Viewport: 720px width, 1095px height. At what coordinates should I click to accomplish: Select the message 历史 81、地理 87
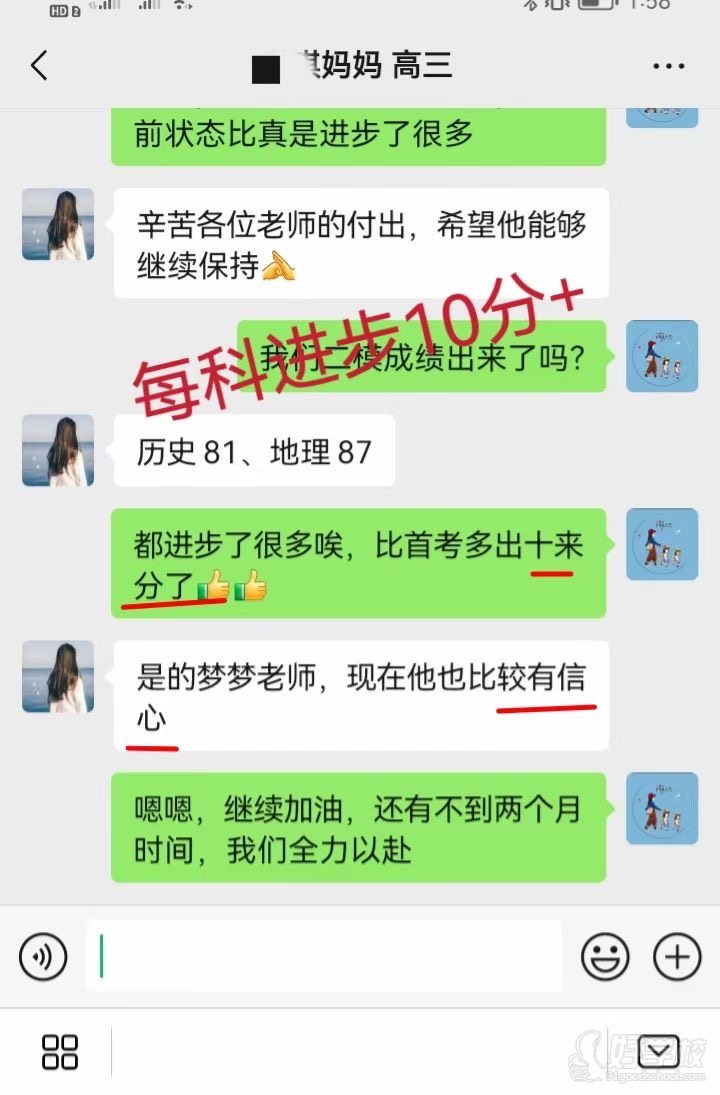coord(253,451)
